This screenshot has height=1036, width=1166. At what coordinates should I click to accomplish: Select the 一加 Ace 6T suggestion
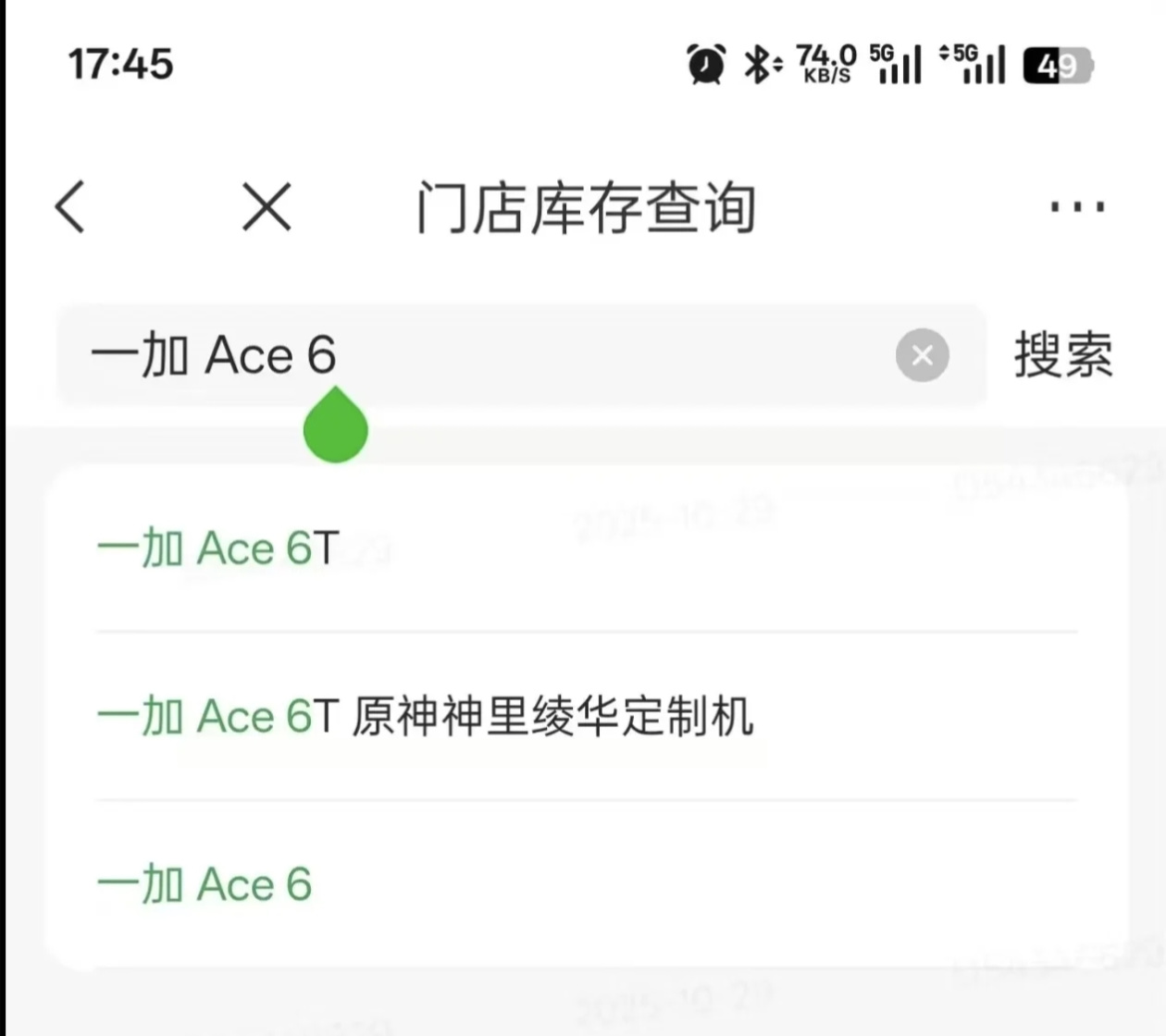[218, 549]
